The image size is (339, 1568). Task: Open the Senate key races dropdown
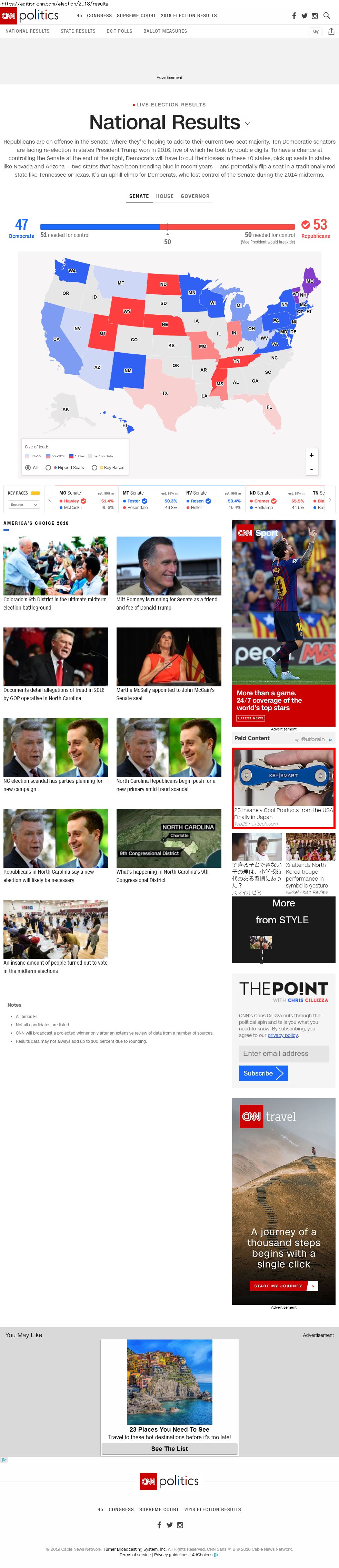click(x=24, y=505)
